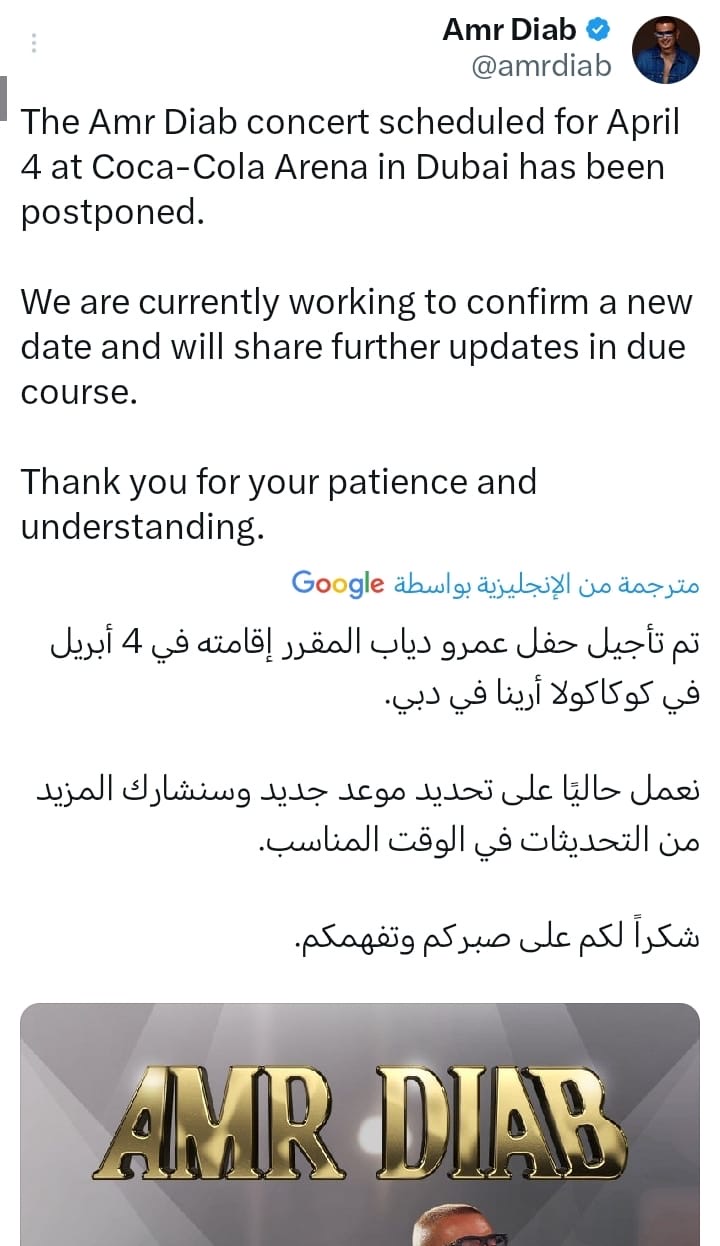Visit the @amrdiab handle
Image resolution: width=720 pixels, height=1246 pixels.
(x=541, y=66)
